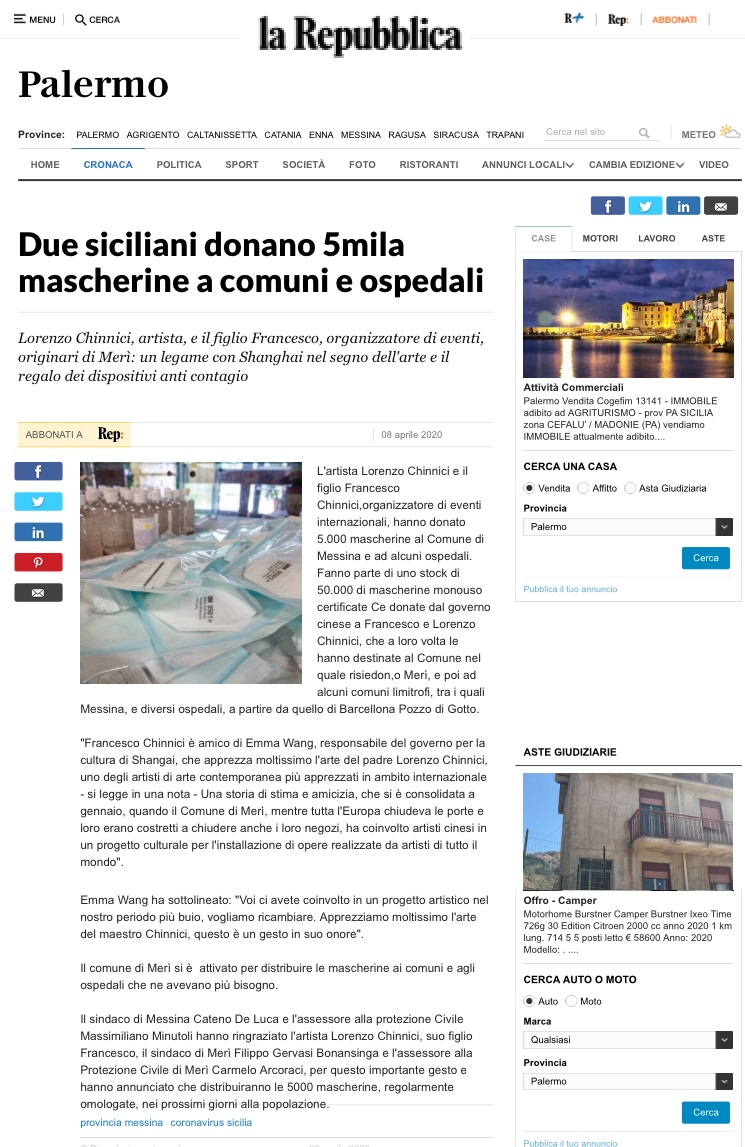Choose Asta Giudiziaria option
The width and height of the screenshot is (745, 1147).
tap(630, 488)
